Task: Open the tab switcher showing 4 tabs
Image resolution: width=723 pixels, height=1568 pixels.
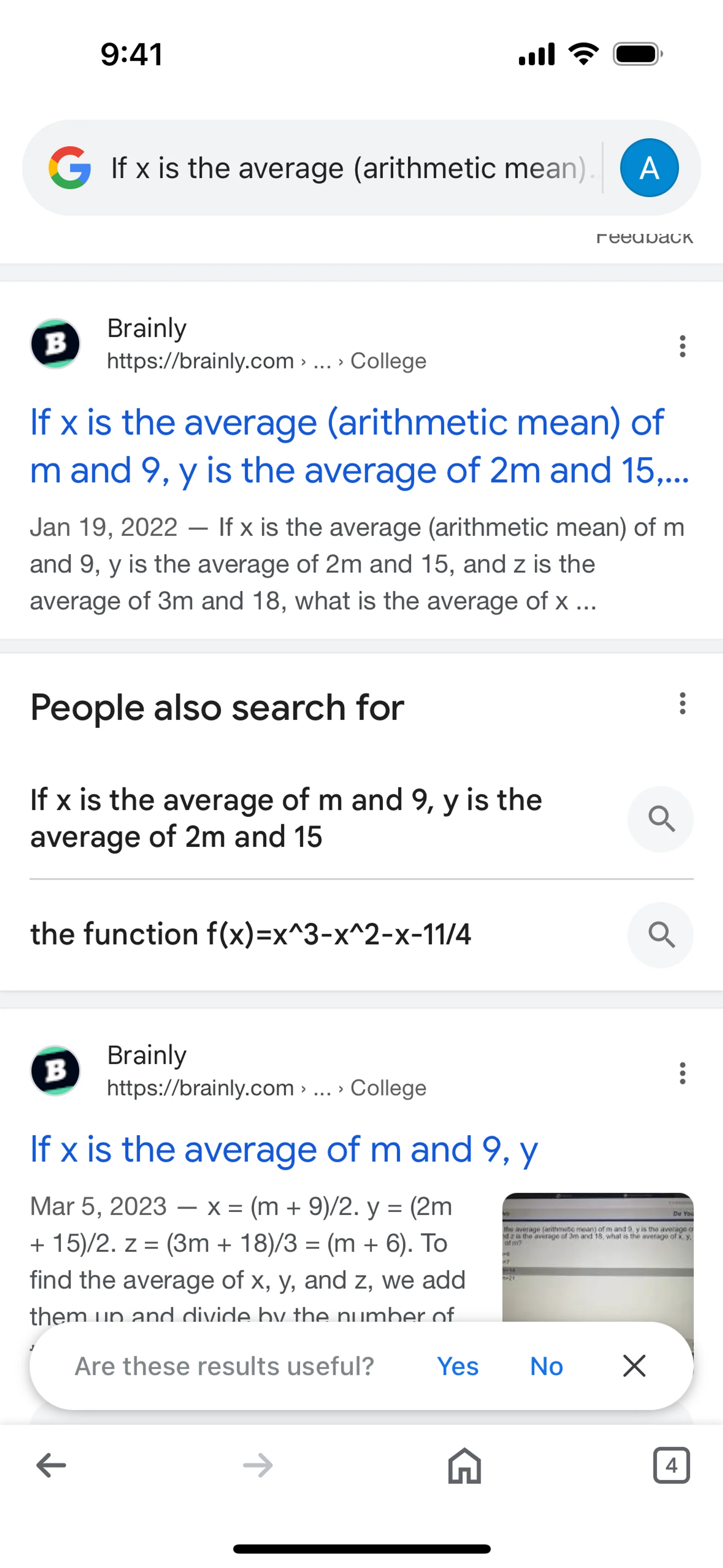Action: [x=671, y=1465]
